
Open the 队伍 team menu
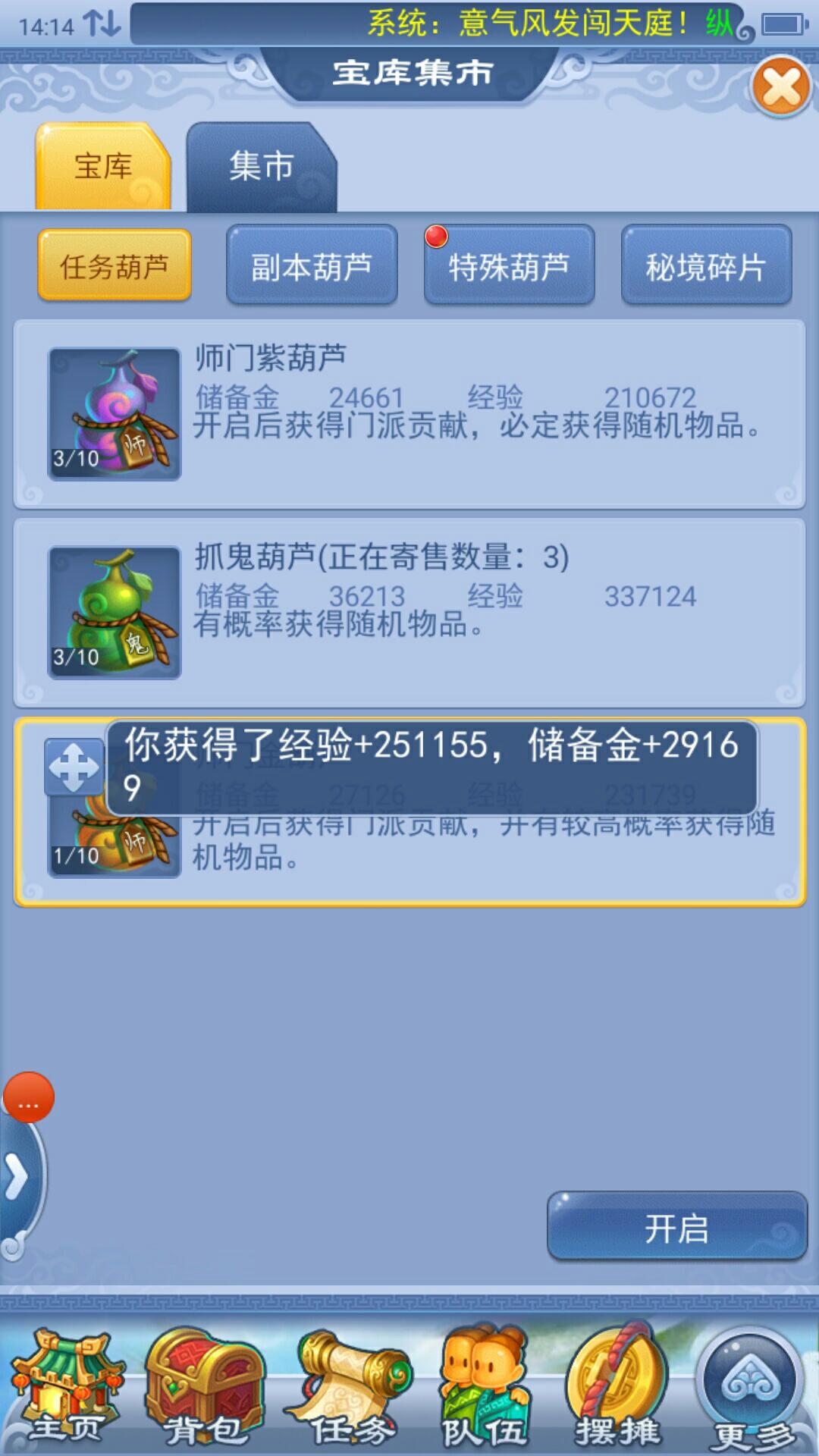pos(484,1388)
